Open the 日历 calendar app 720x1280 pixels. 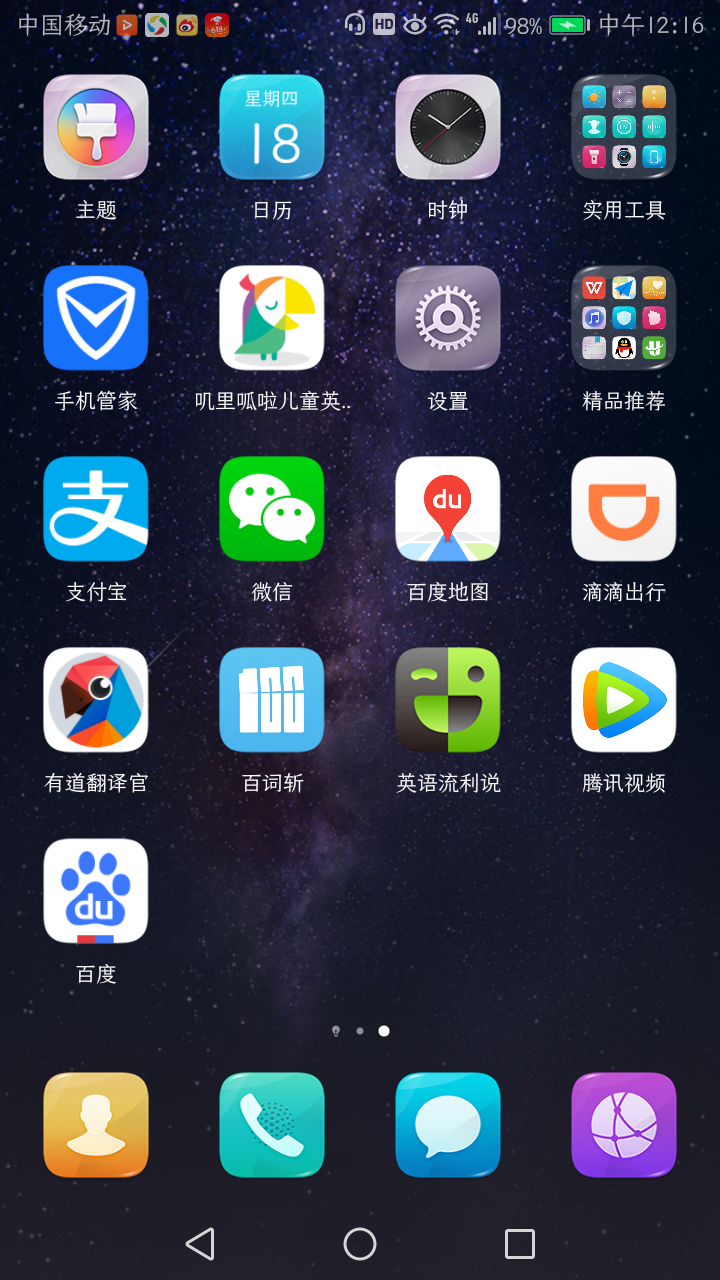coord(272,127)
